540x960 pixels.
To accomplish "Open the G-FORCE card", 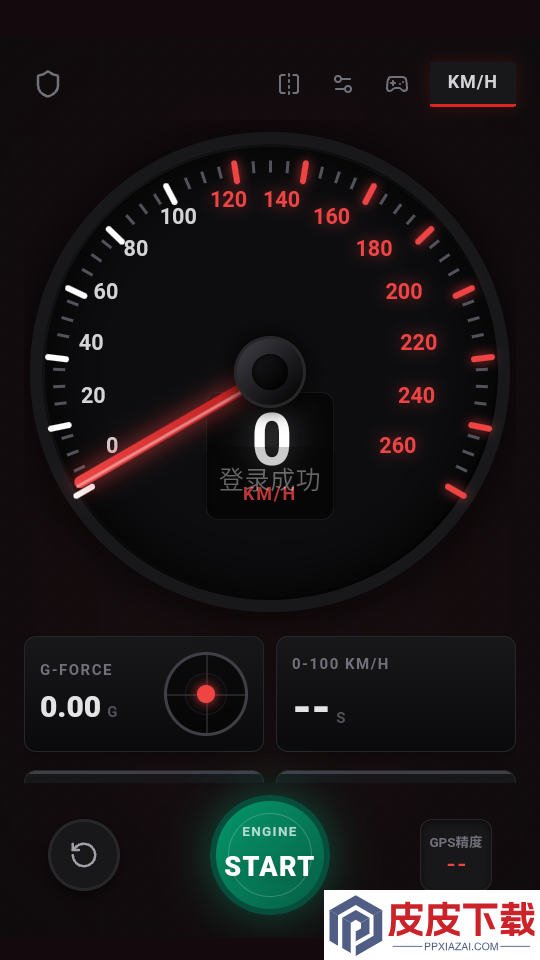I will click(x=144, y=694).
